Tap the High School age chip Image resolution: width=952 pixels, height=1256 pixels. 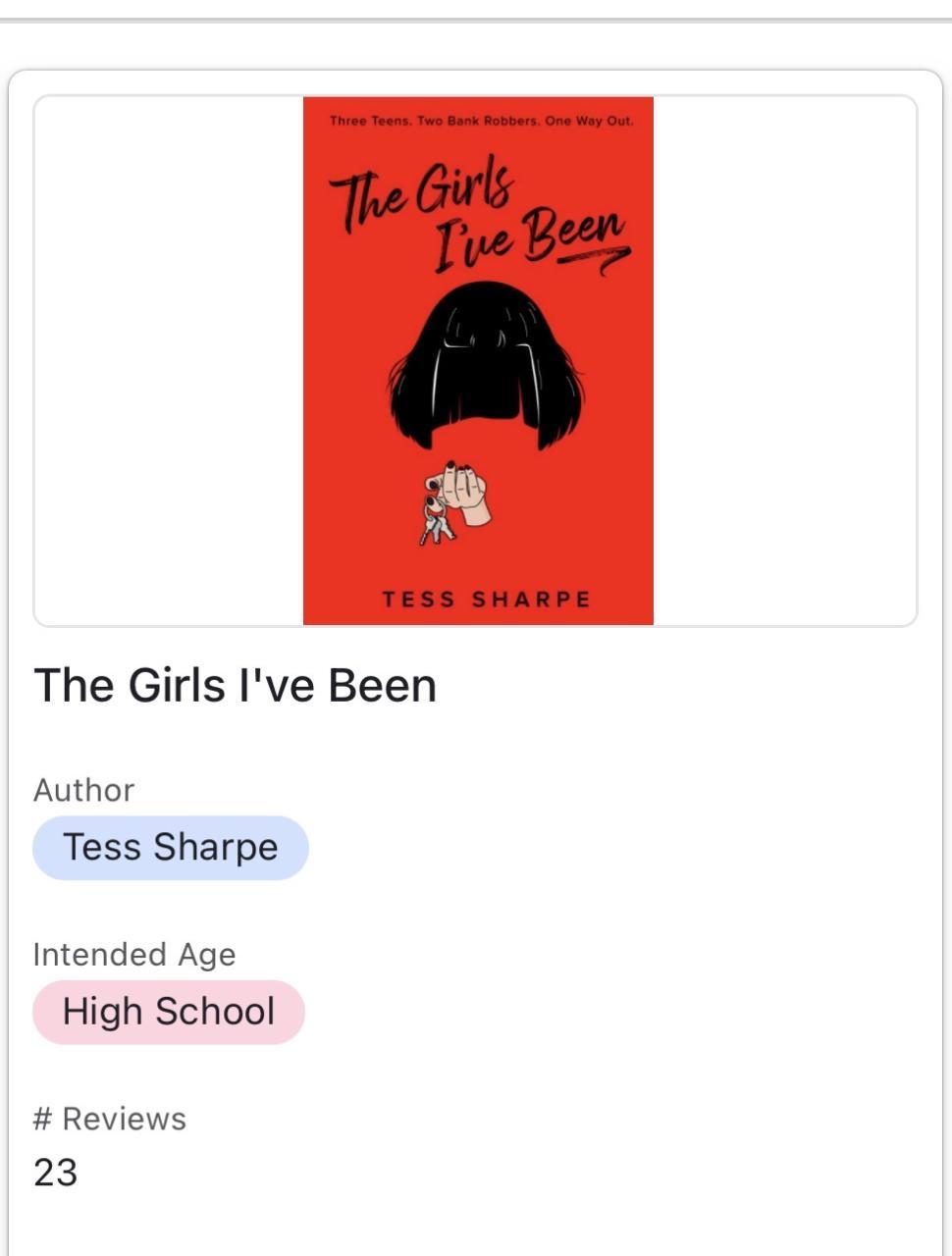169,1012
